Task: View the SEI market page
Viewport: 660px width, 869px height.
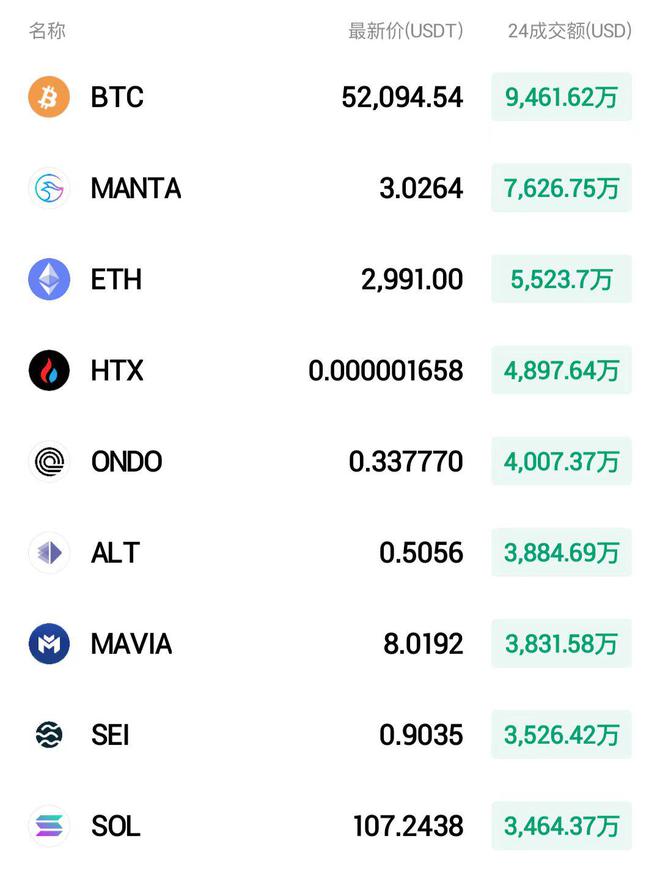Action: click(x=110, y=736)
